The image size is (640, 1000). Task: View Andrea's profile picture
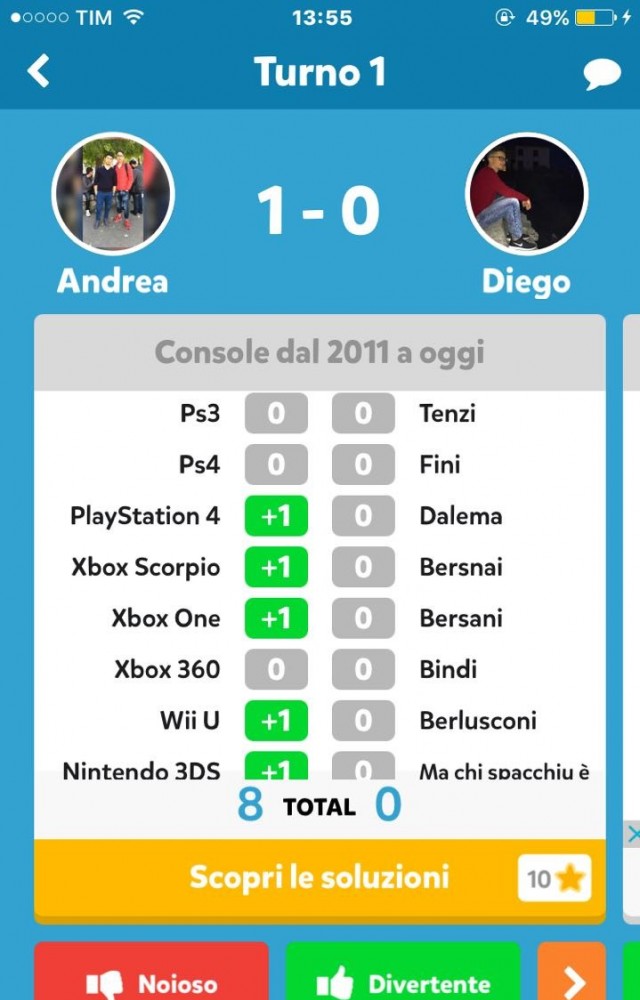pyautogui.click(x=113, y=194)
